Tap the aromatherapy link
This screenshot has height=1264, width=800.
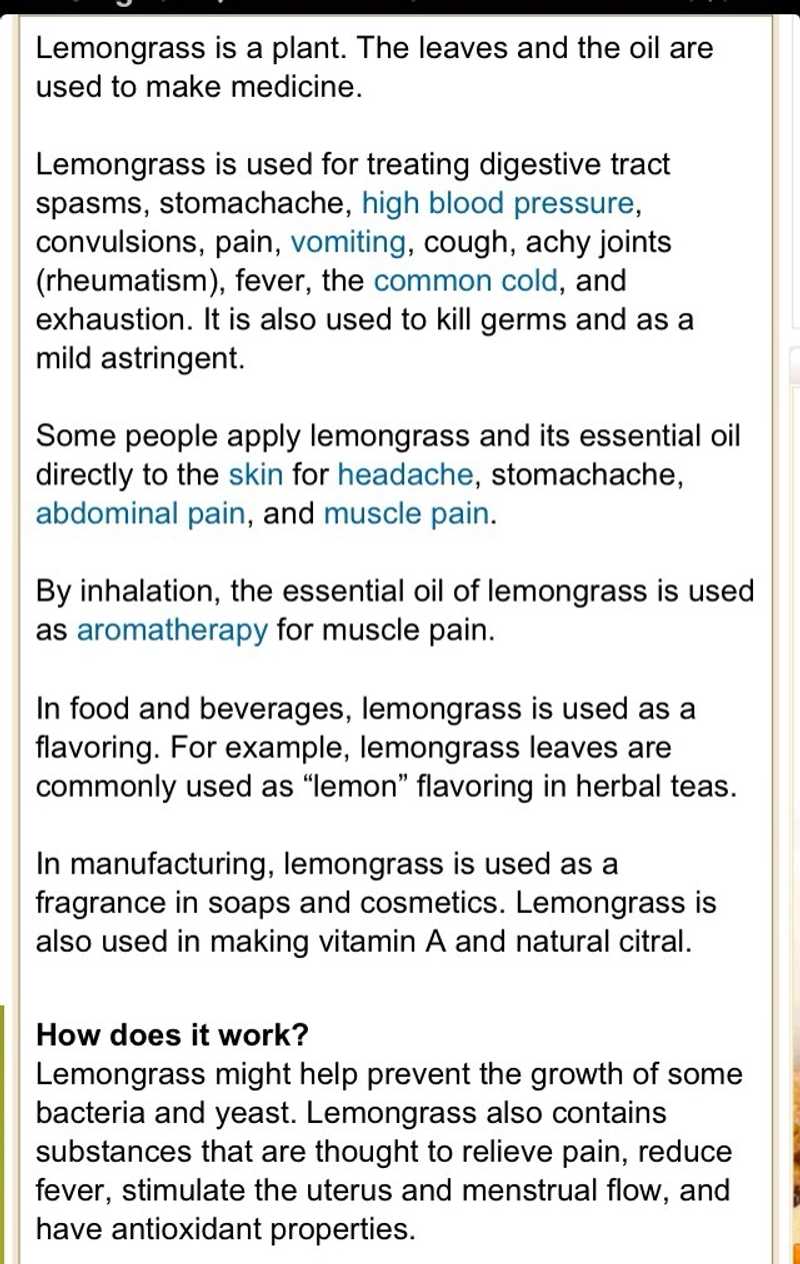(172, 631)
